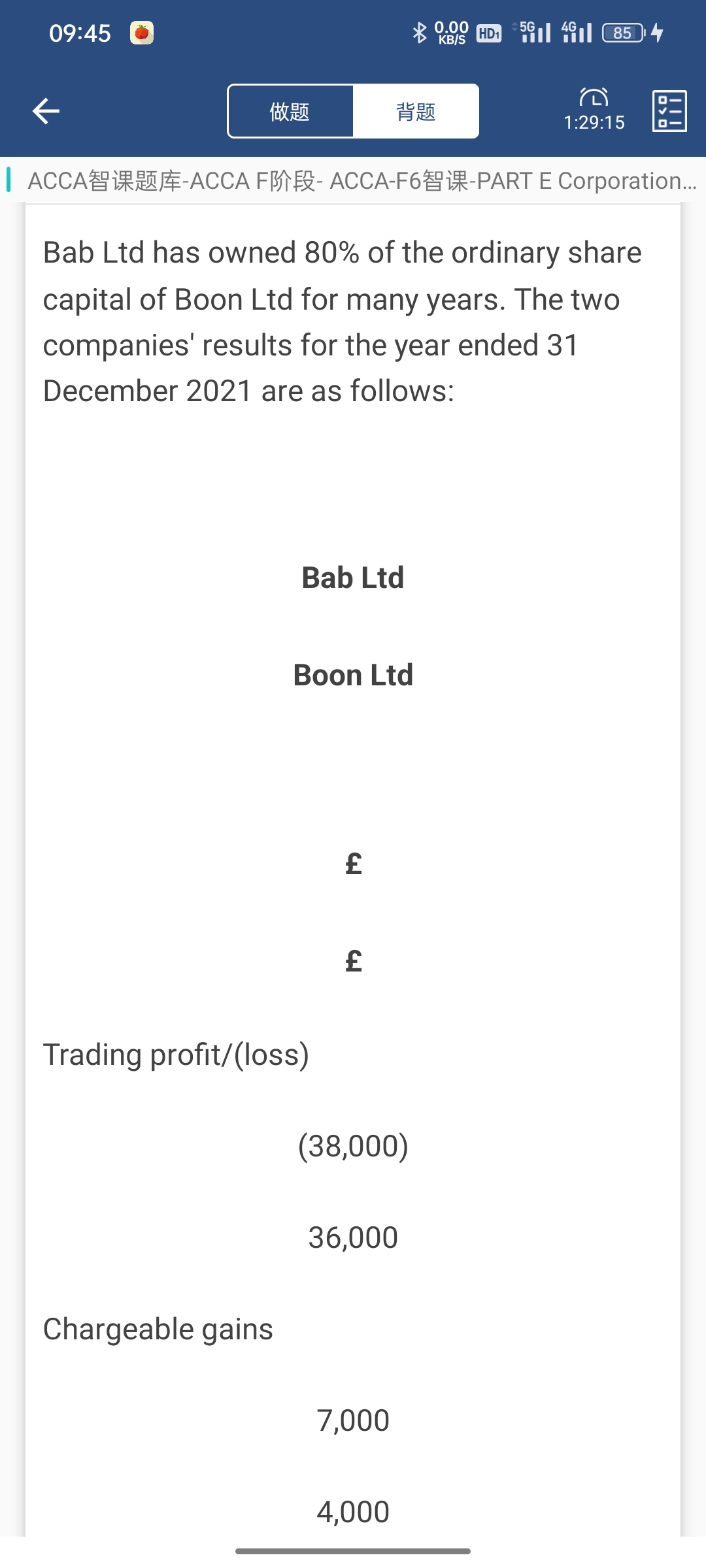
Task: Switch to the 背题 tab
Action: [416, 111]
